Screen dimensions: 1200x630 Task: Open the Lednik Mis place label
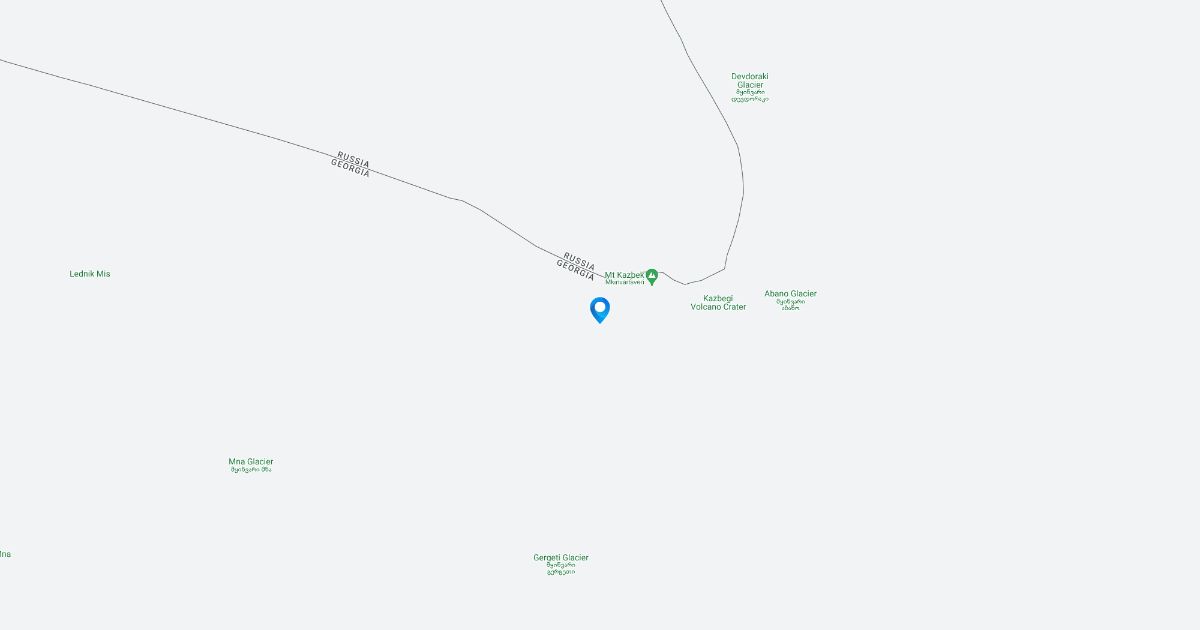(x=90, y=274)
